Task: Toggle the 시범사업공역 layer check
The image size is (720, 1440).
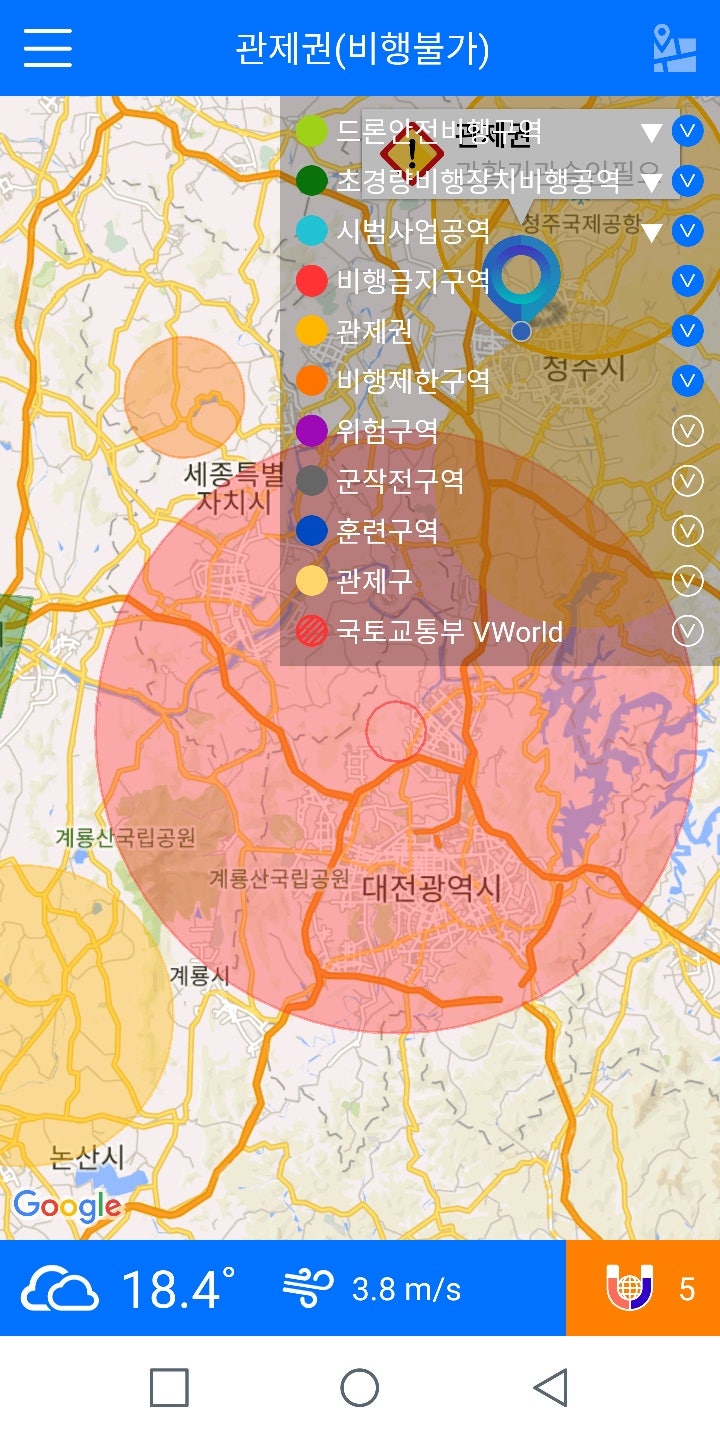Action: [688, 231]
